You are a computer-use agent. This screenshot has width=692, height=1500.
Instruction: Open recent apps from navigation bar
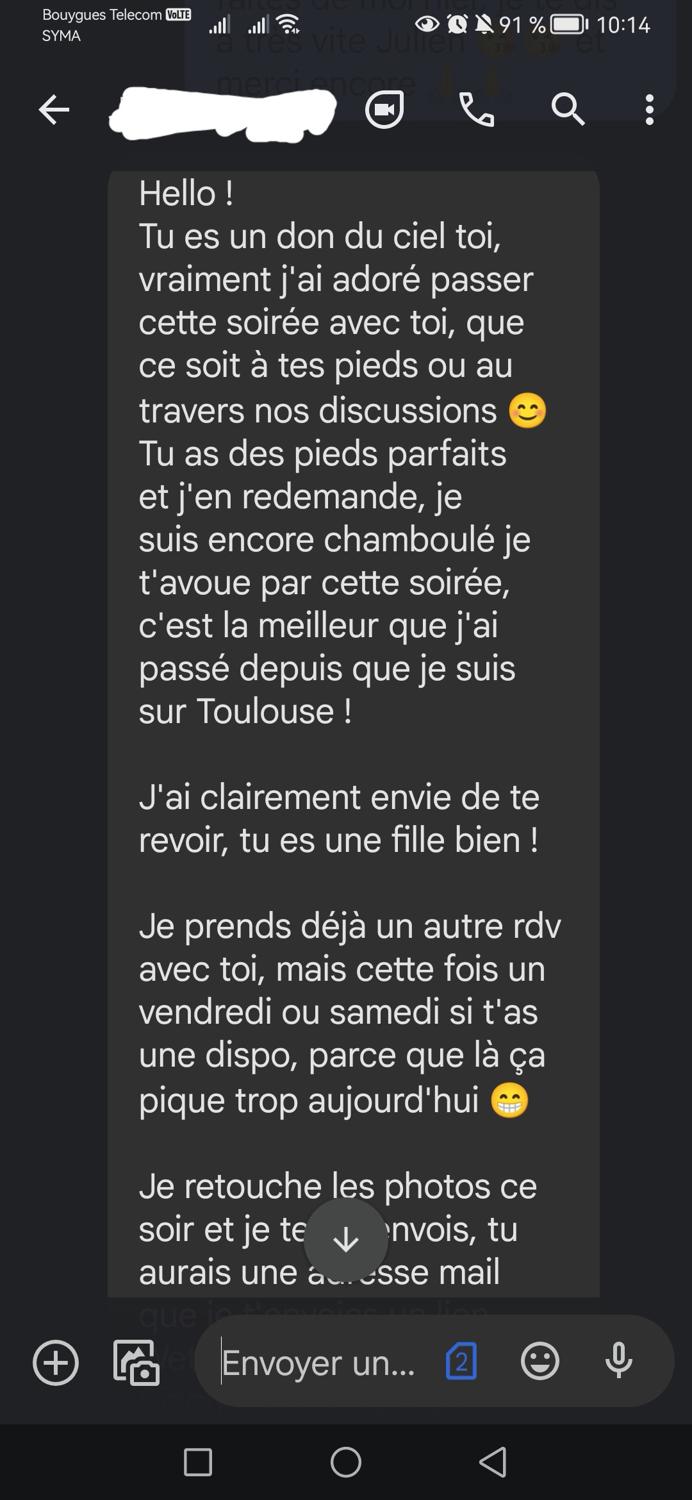(x=198, y=1462)
